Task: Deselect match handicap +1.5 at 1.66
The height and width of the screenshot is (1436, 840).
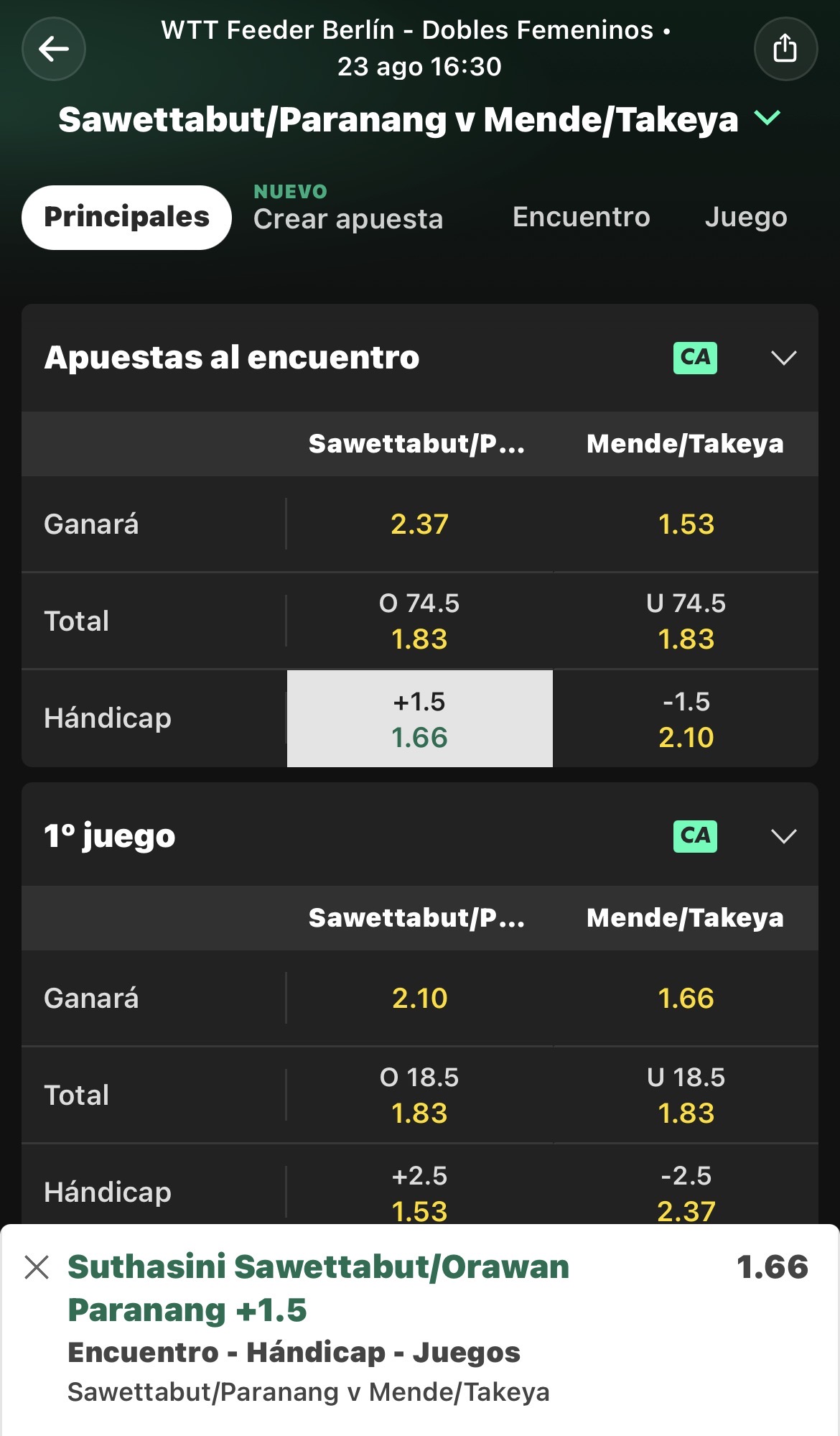Action: tap(420, 719)
